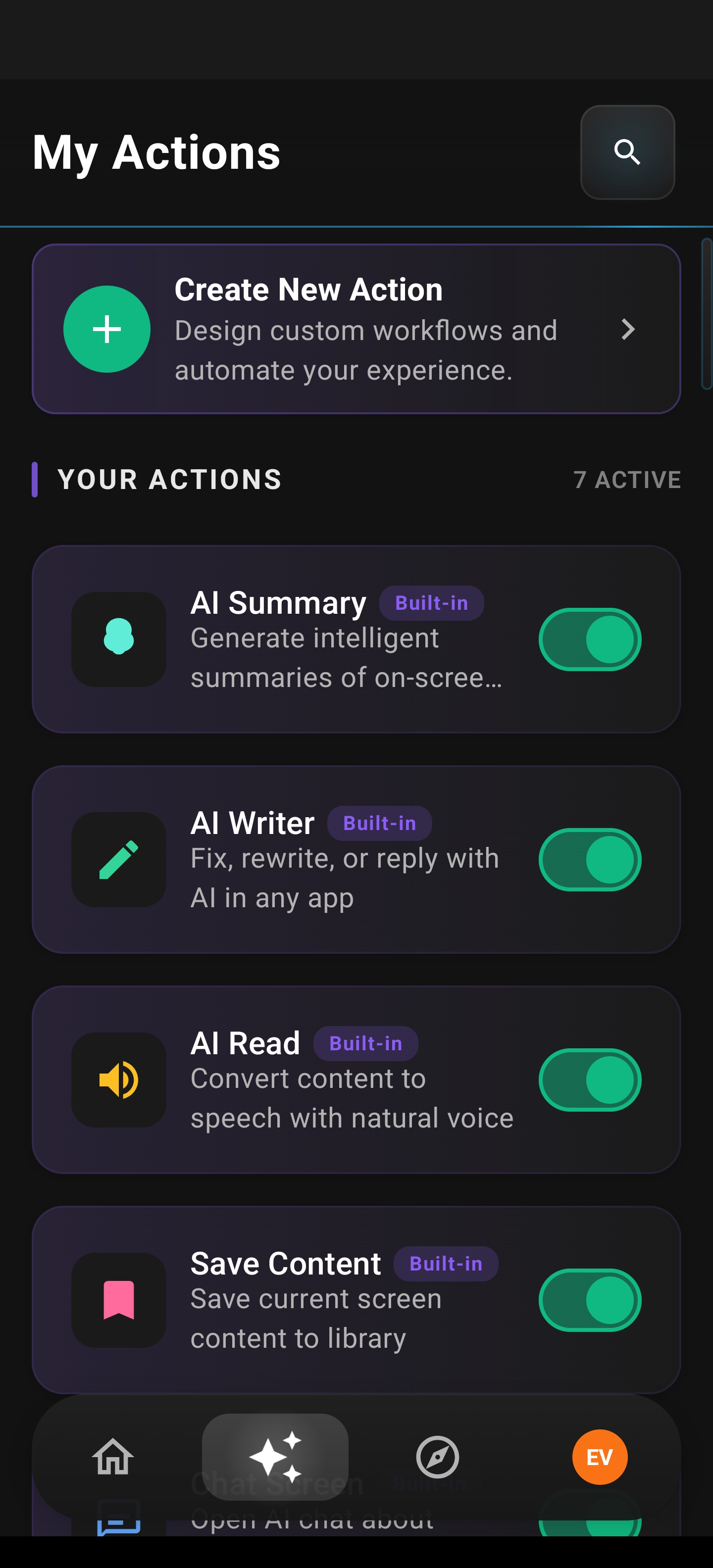Screen dimensions: 713x1568
Task: Open the Home tab in bottom navigation
Action: (x=112, y=1457)
